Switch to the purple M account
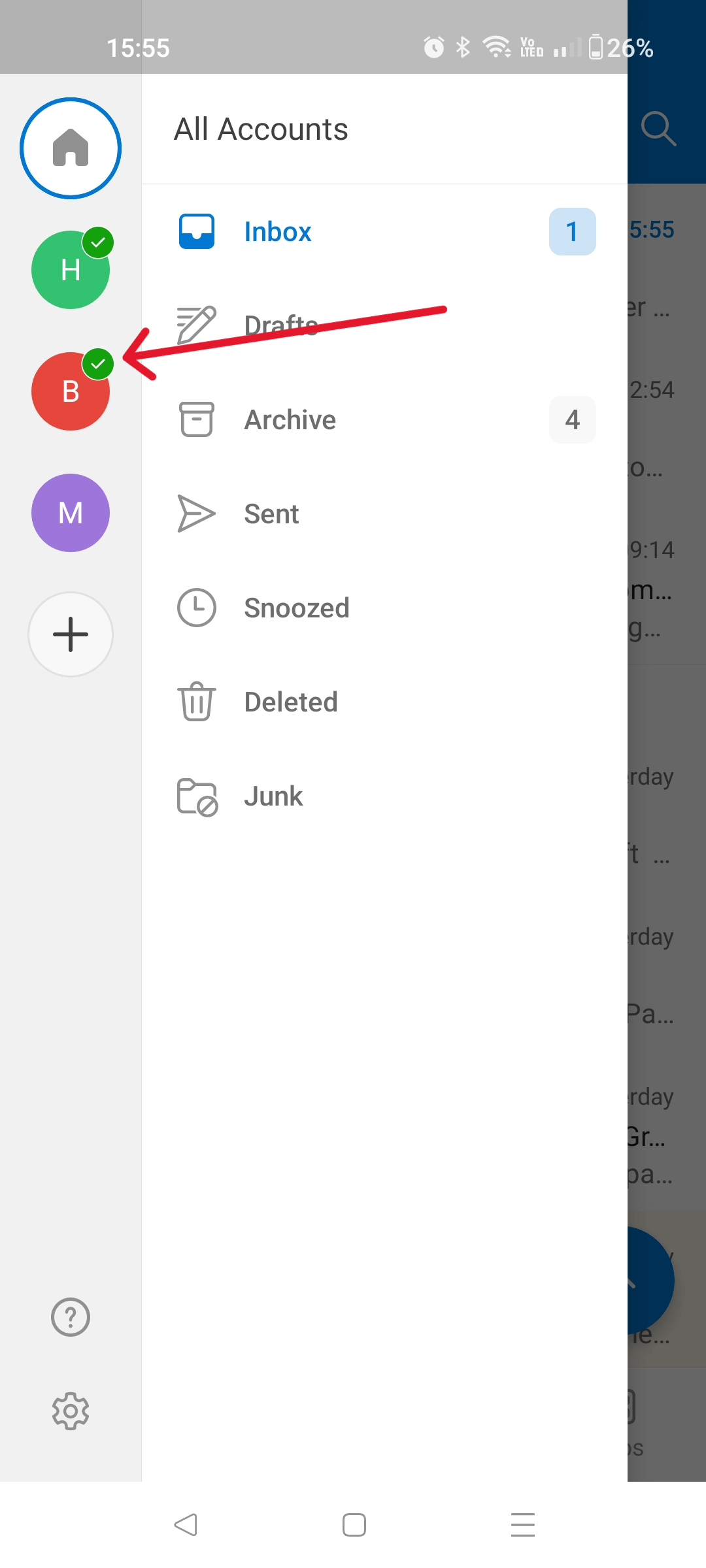The width and height of the screenshot is (706, 1568). click(x=71, y=513)
